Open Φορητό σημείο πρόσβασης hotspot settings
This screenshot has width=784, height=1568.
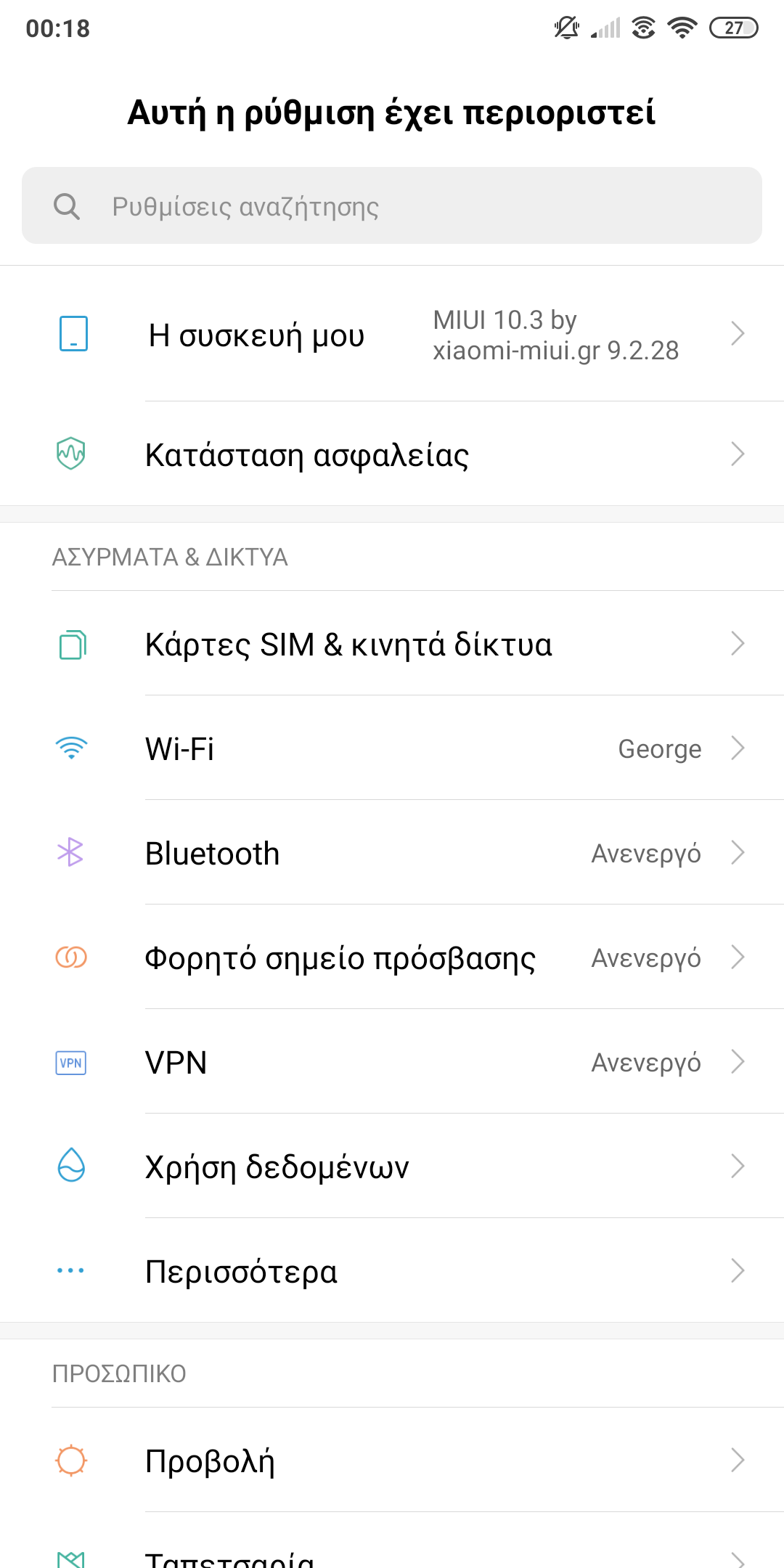(392, 957)
